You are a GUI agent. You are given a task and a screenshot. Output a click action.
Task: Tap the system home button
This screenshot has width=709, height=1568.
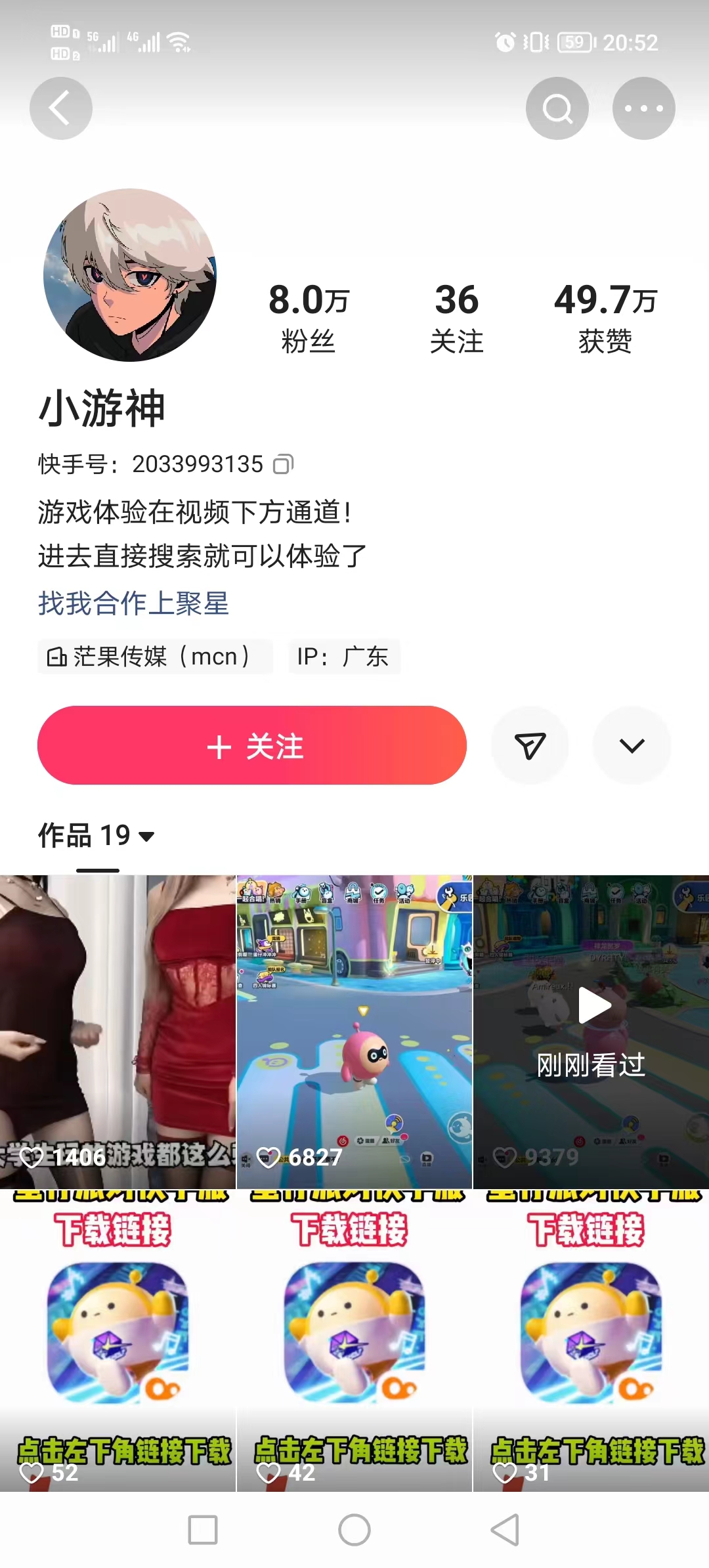click(354, 1530)
